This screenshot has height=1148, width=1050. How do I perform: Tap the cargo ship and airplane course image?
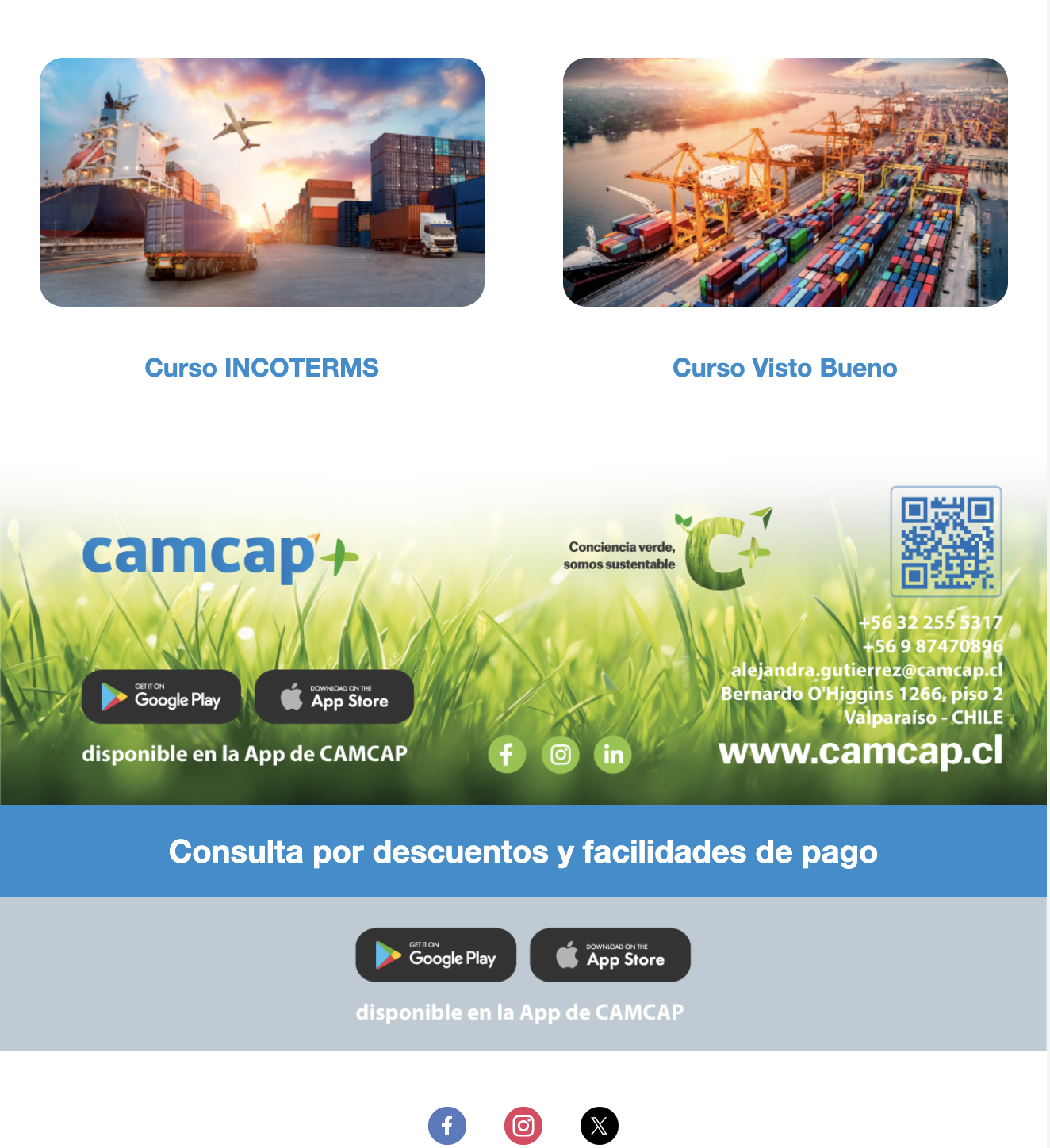click(262, 182)
